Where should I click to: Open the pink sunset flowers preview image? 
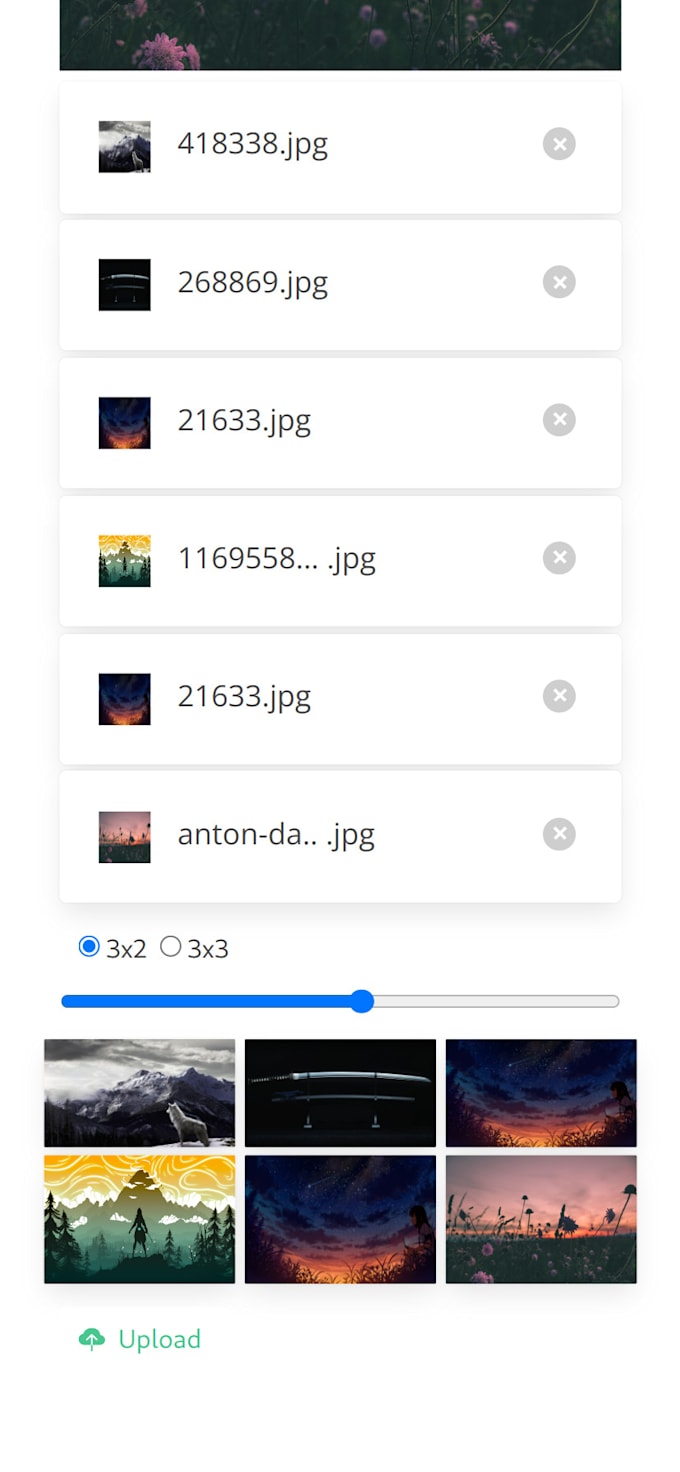541,1219
